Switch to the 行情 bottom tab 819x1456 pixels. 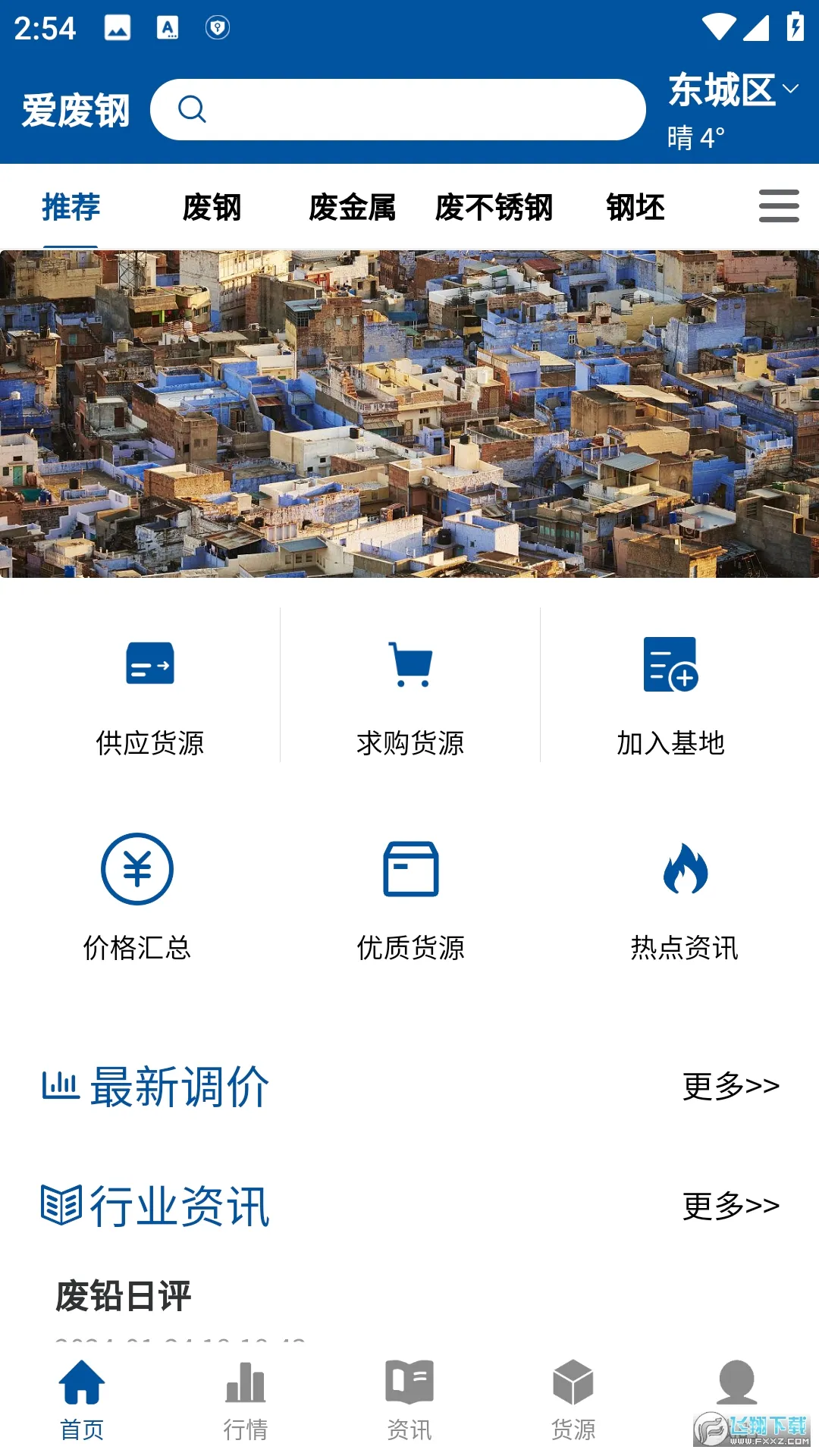246,1401
